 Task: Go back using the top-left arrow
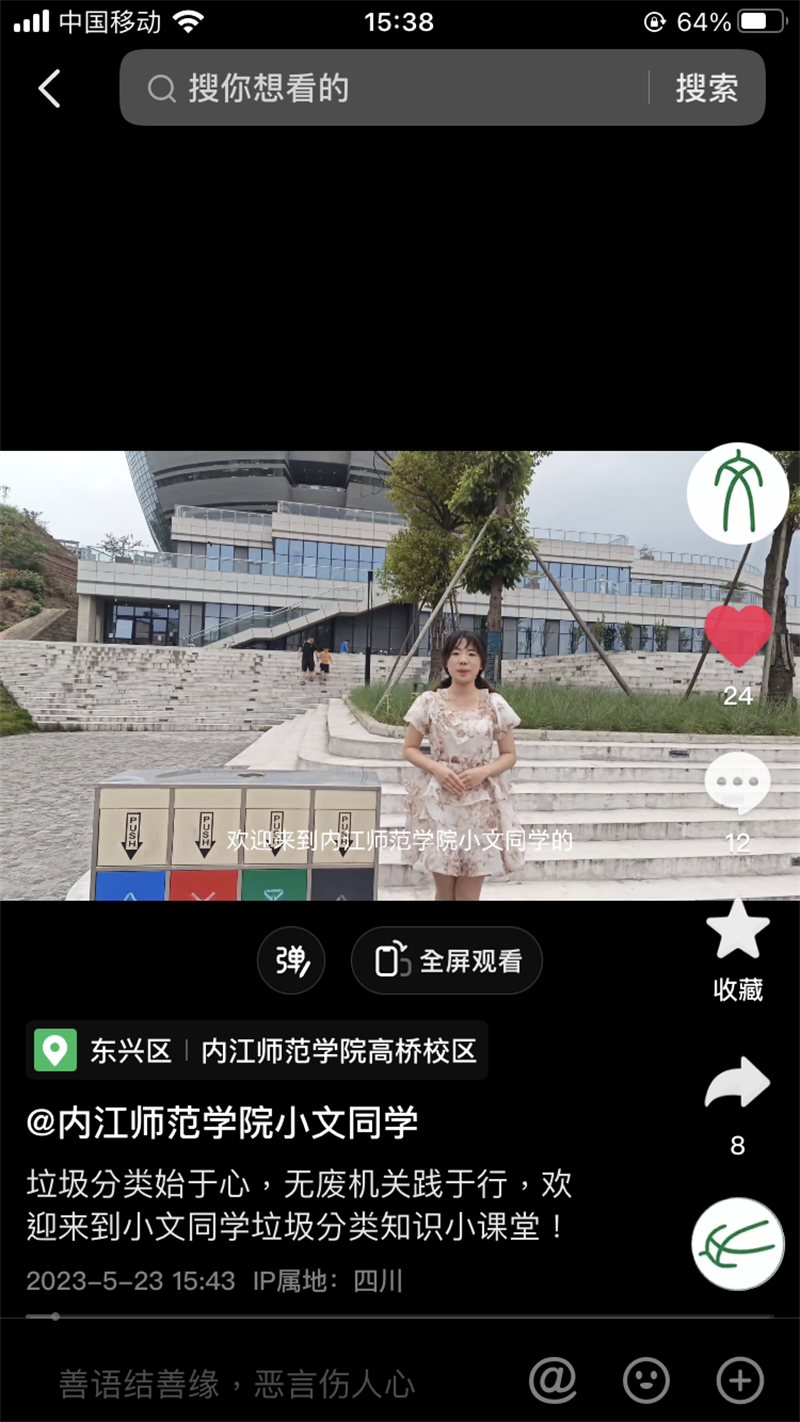49,89
